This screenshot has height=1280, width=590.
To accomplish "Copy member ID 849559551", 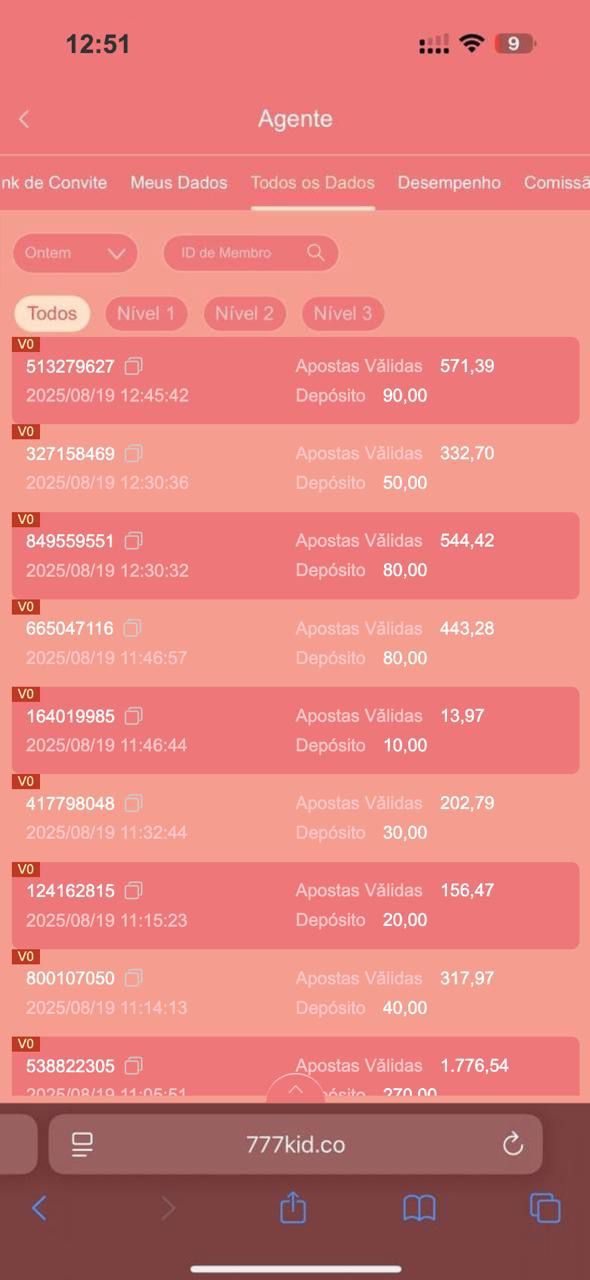I will (134, 541).
